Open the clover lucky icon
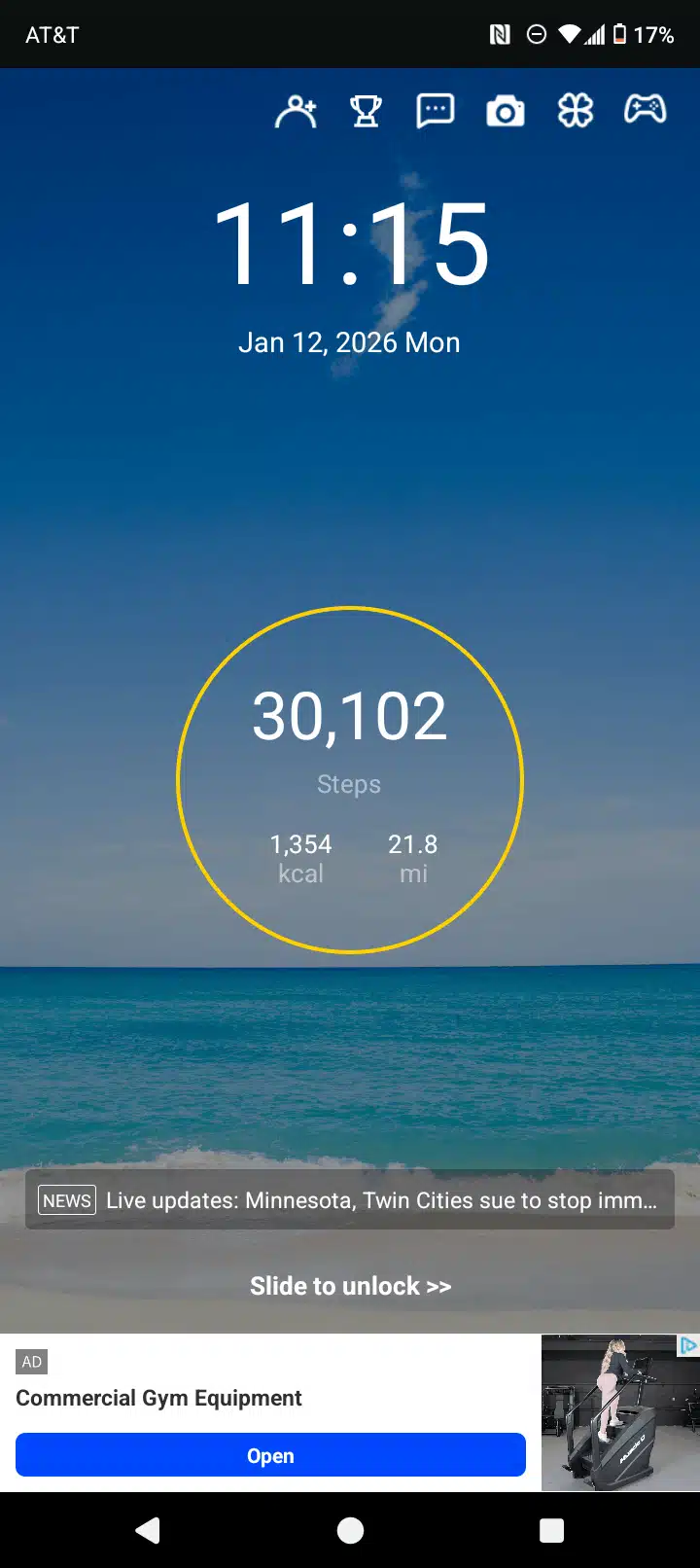This screenshot has width=700, height=1568. click(x=576, y=111)
